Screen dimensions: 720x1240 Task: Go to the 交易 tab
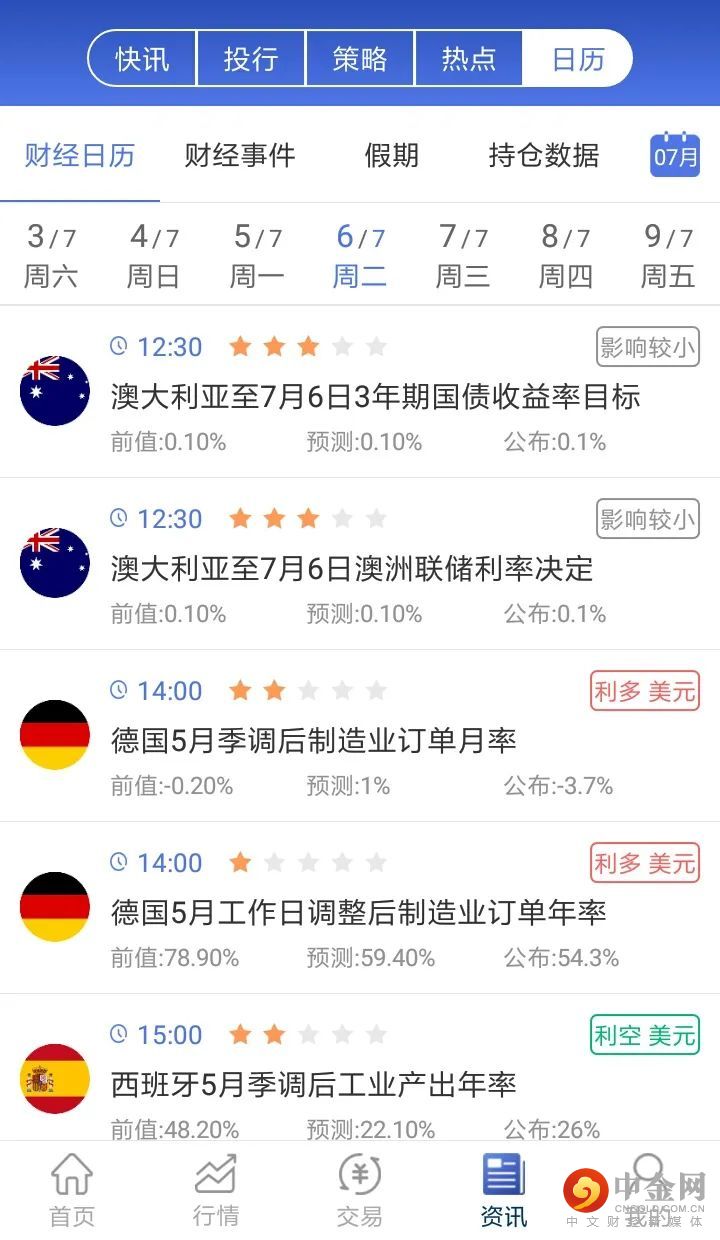click(360, 1191)
